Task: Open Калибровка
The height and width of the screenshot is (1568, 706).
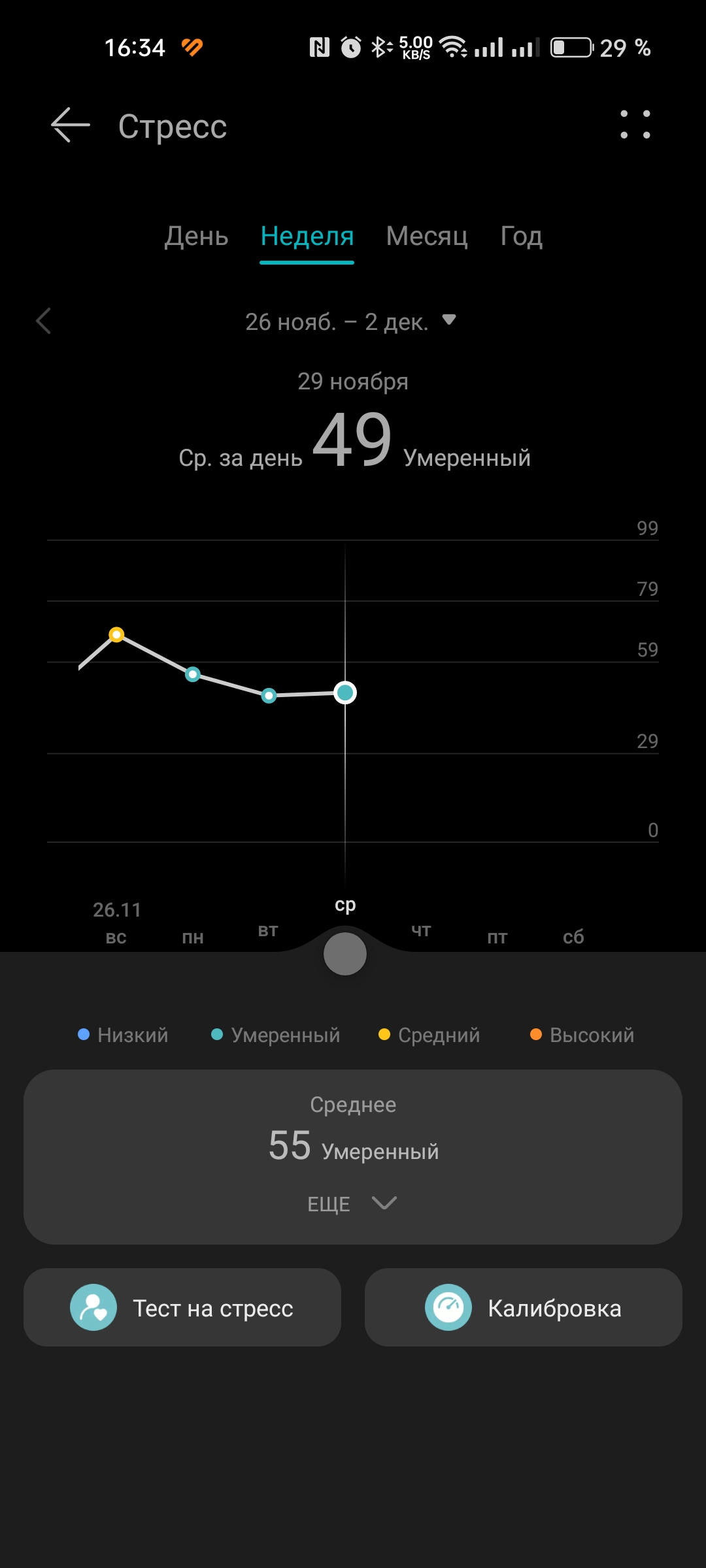Action: 524,1307
